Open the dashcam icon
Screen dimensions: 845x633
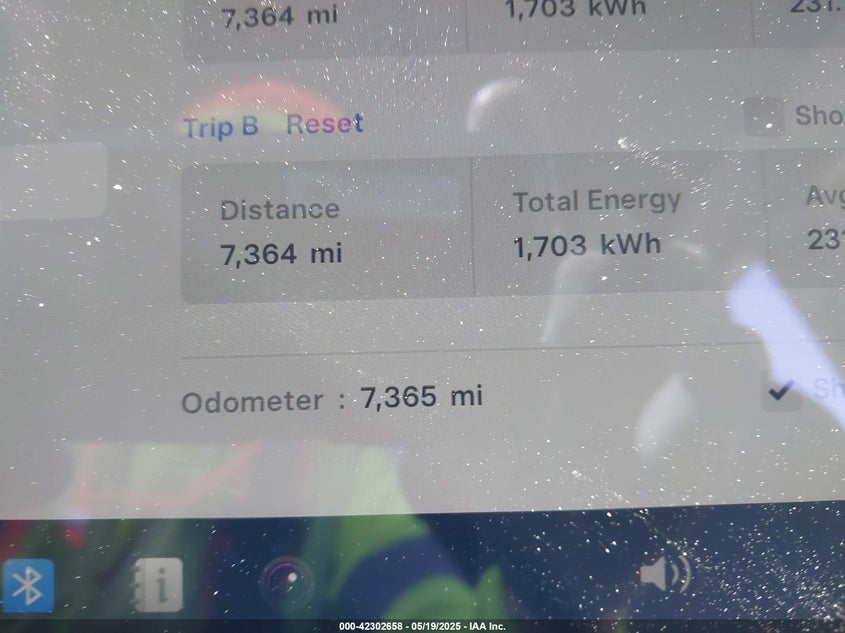(287, 583)
